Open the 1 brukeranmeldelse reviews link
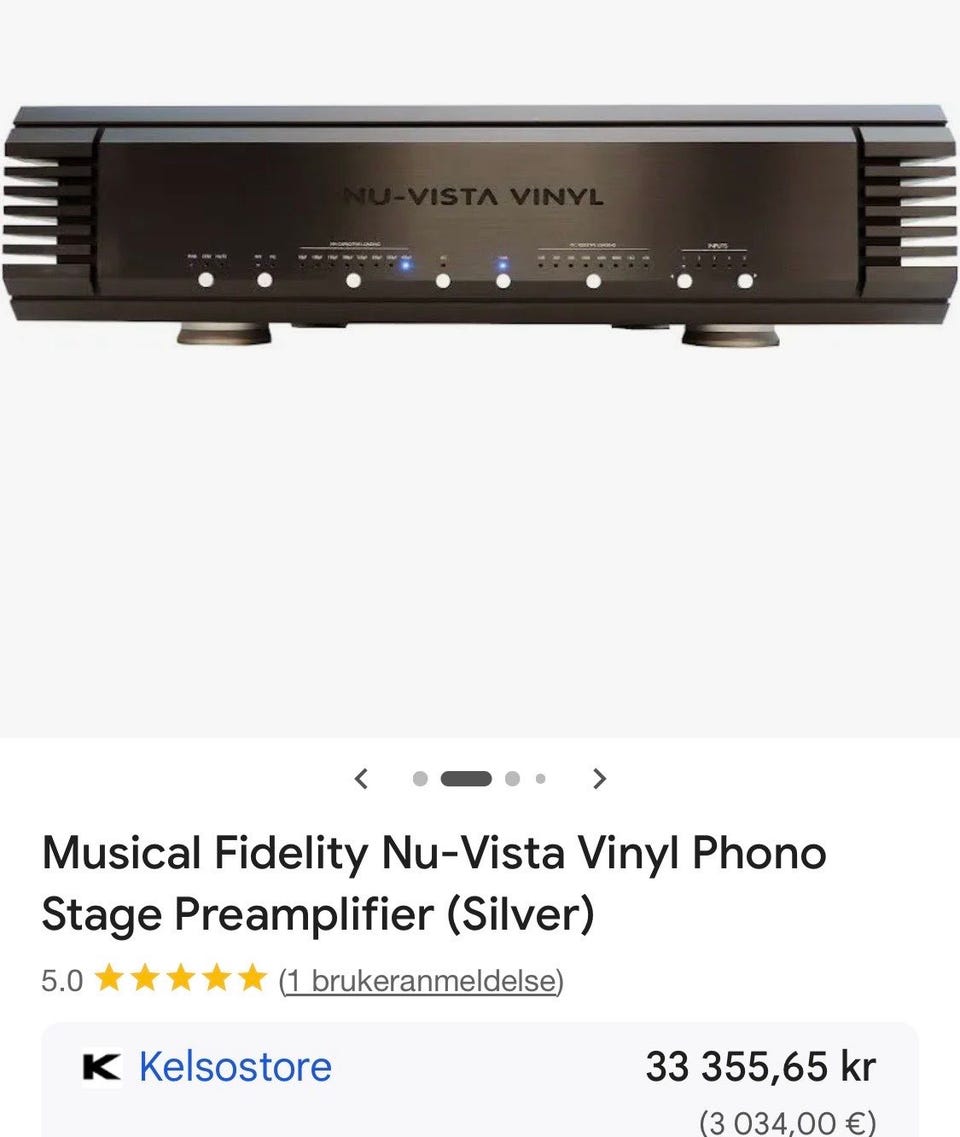 coord(421,980)
